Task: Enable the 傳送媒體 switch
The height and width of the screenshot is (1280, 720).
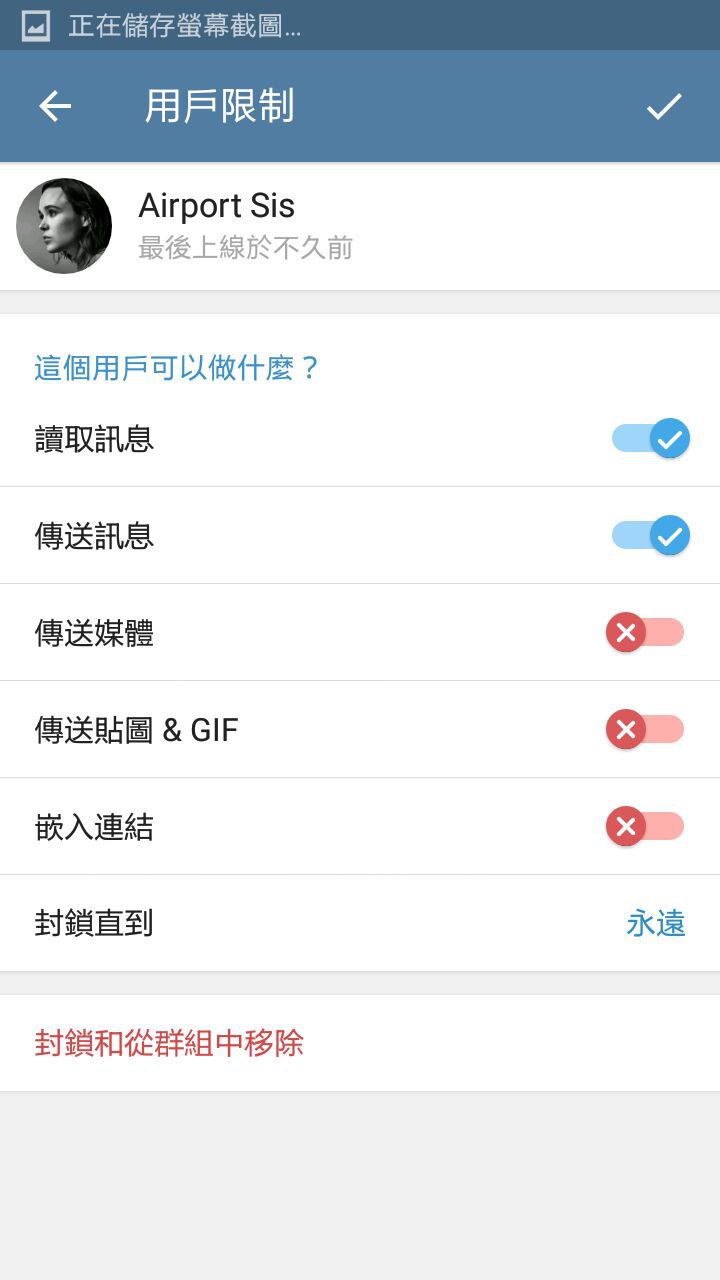Action: point(645,632)
